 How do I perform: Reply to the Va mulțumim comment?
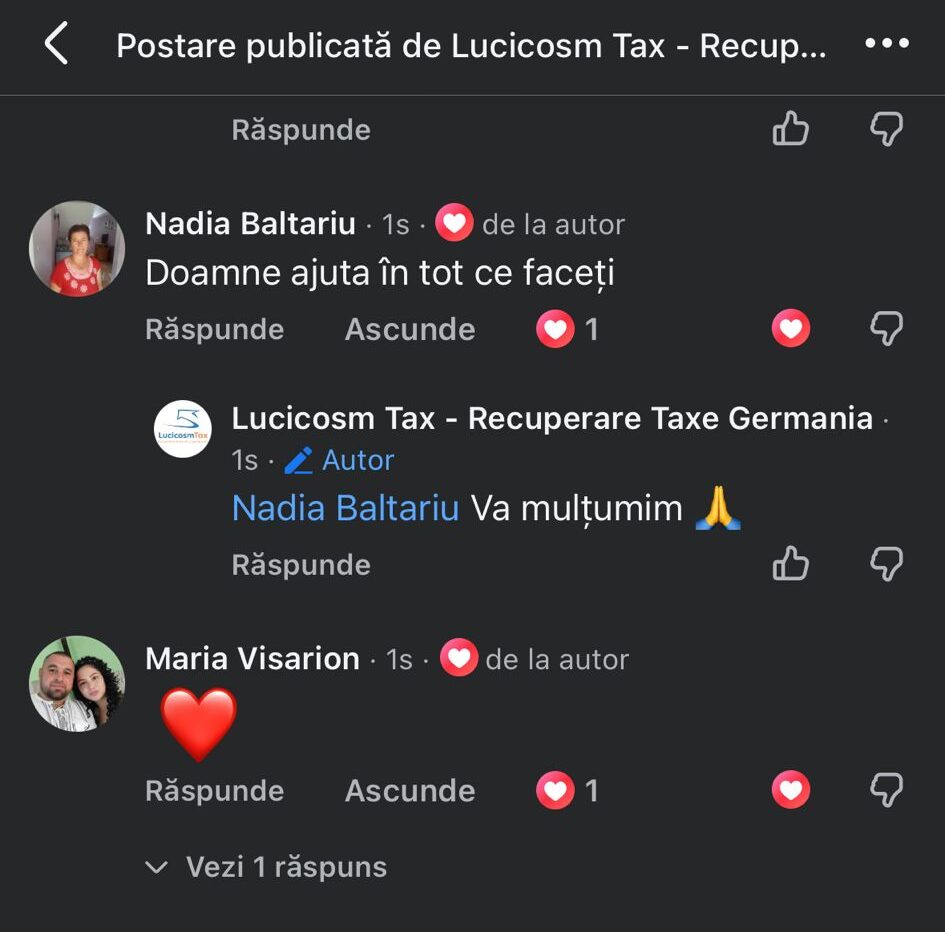pos(301,565)
